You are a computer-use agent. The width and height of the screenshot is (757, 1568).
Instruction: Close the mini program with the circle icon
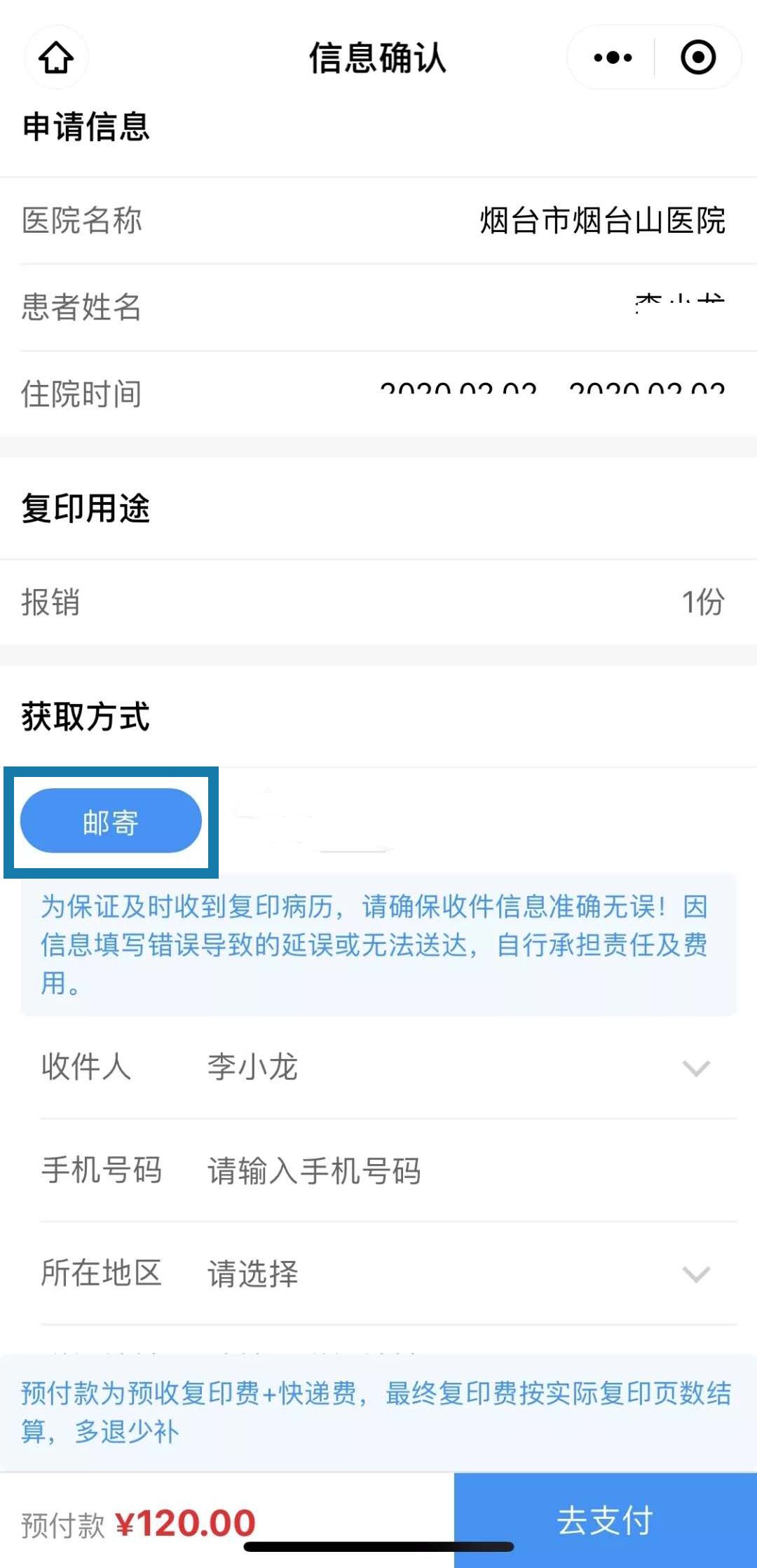[x=698, y=58]
